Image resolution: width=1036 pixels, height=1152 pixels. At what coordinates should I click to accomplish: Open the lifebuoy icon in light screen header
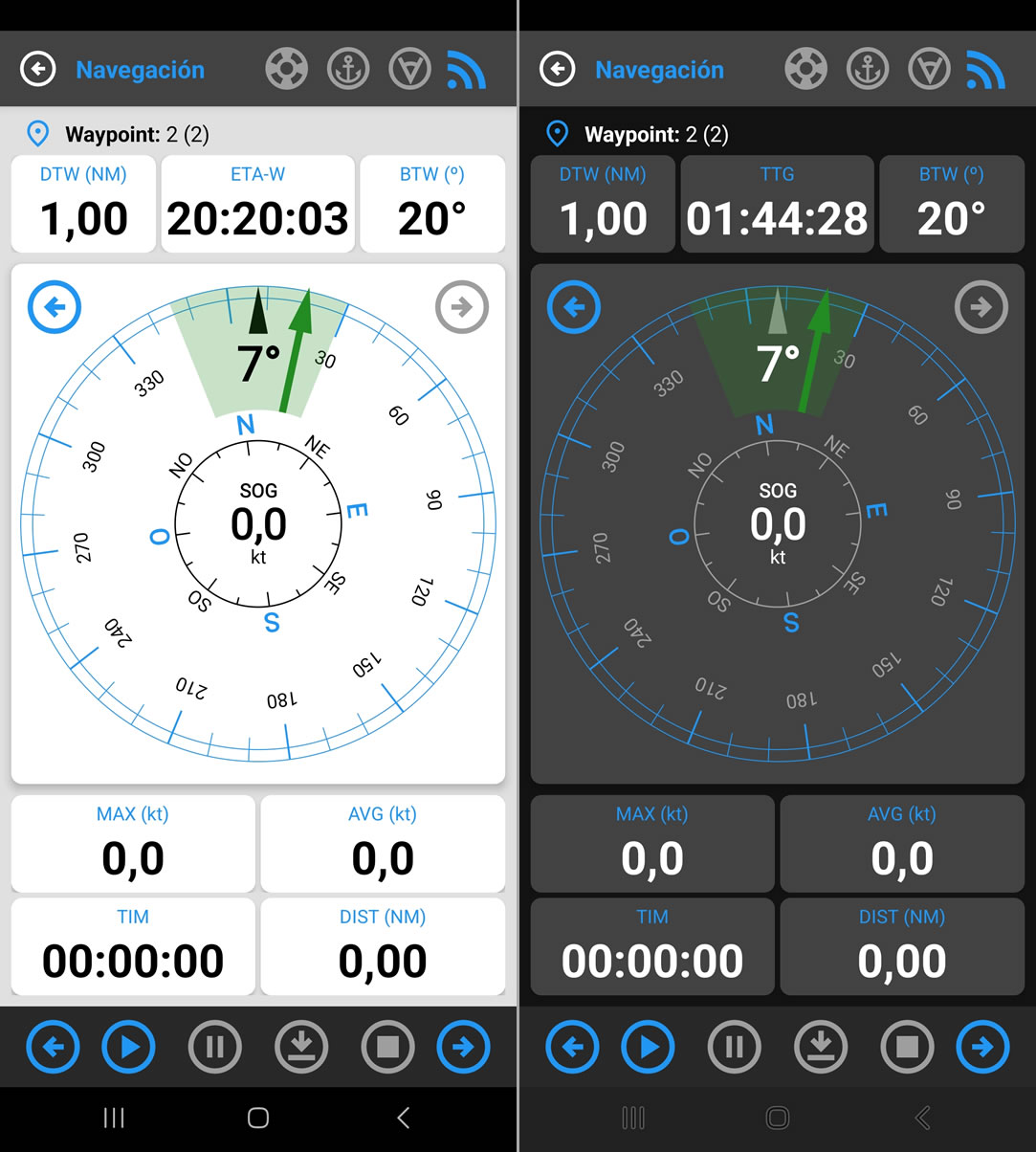tap(286, 69)
